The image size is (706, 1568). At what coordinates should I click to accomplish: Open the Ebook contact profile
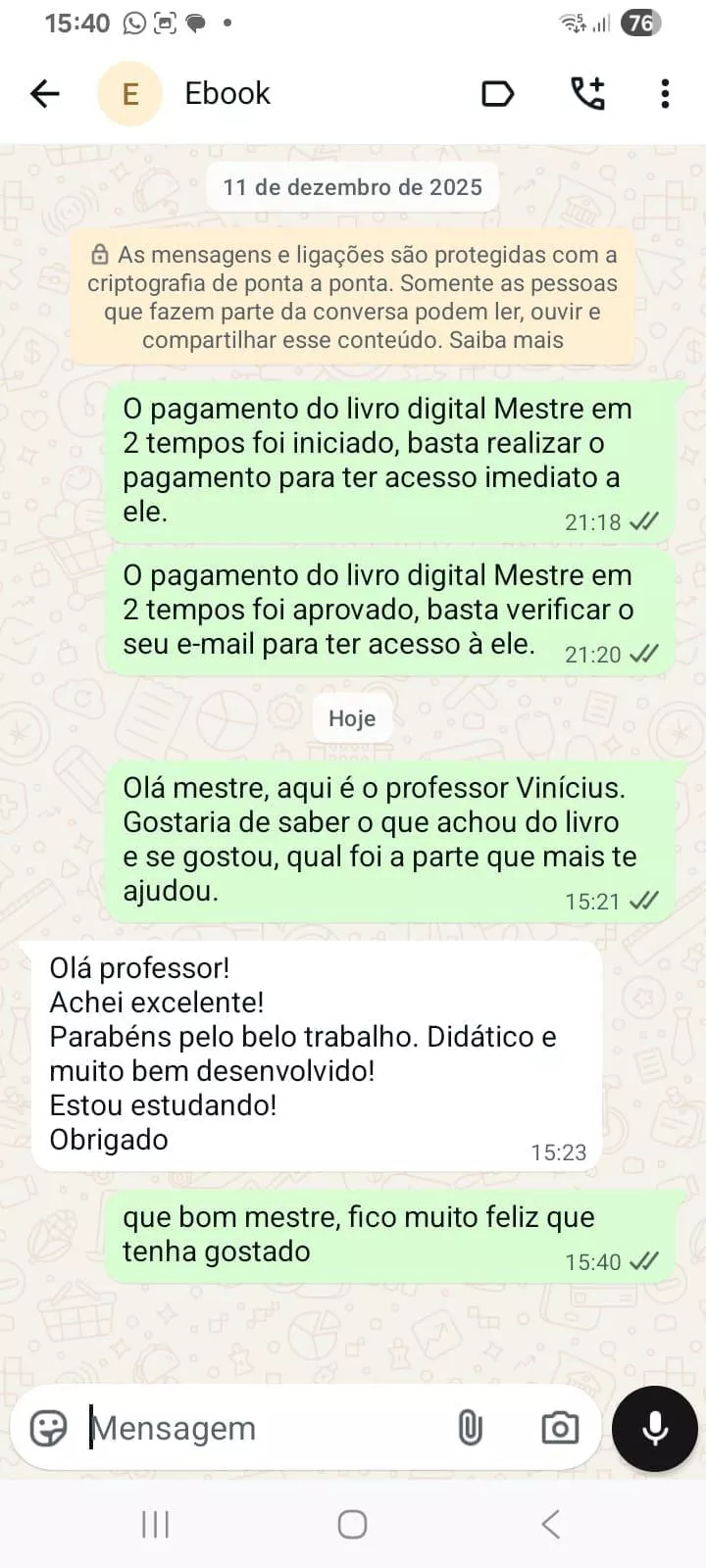pos(227,94)
